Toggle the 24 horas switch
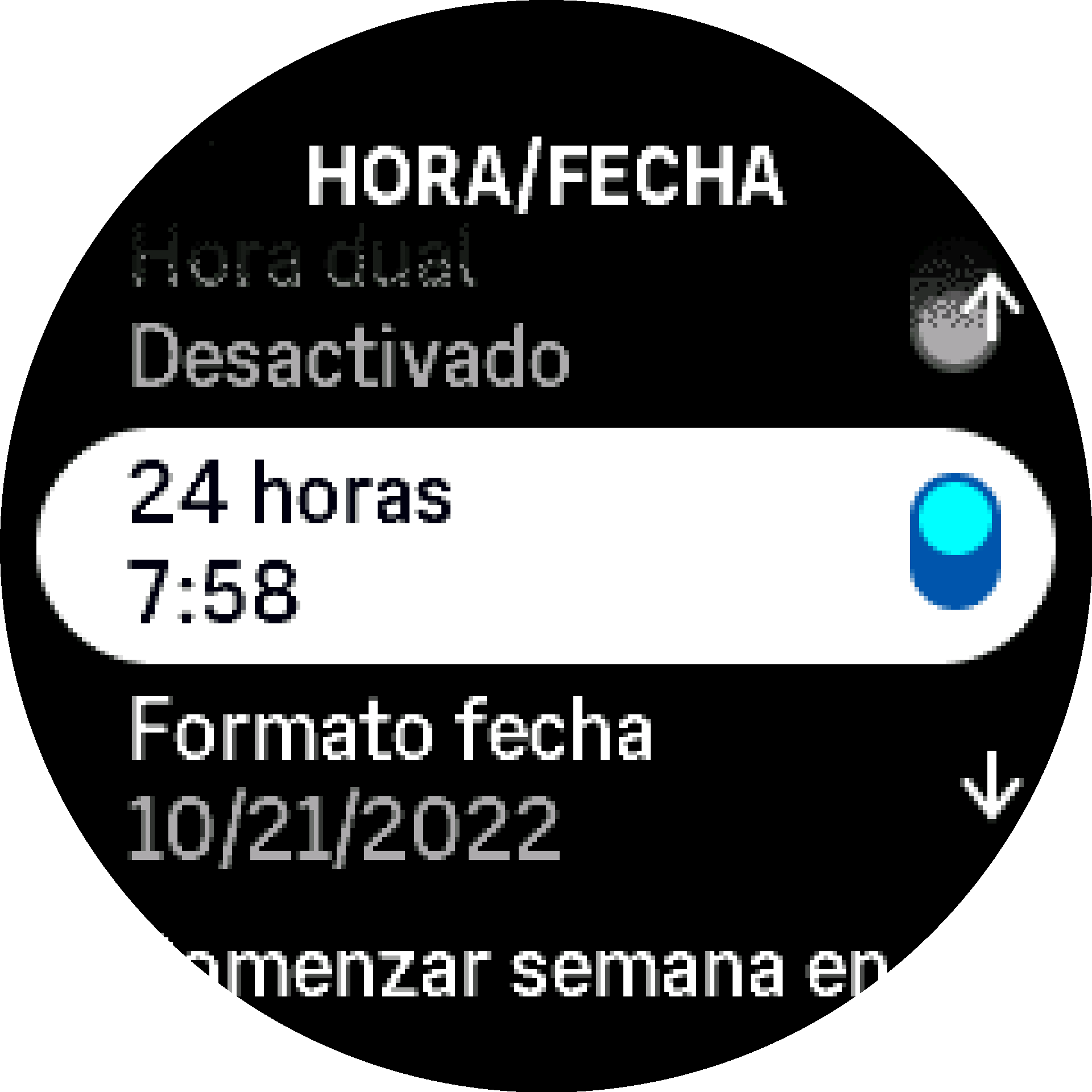This screenshot has height=1092, width=1092. tap(955, 541)
